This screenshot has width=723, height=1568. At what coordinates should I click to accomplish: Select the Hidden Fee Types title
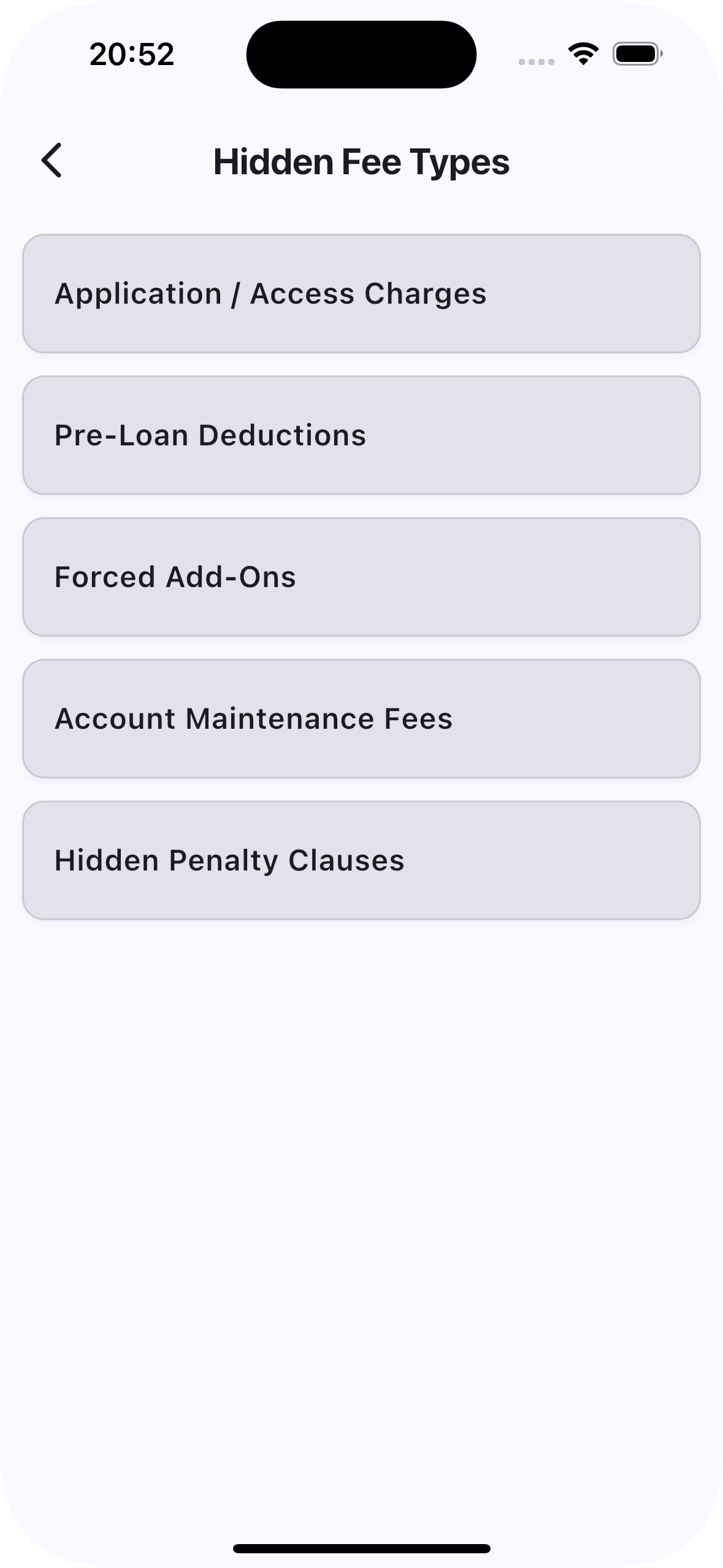pyautogui.click(x=361, y=161)
